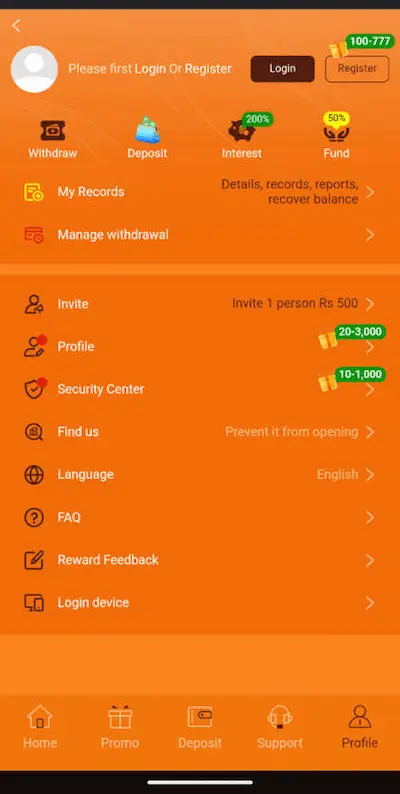Open Login device
This screenshot has width=400, height=794.
pyautogui.click(x=200, y=603)
